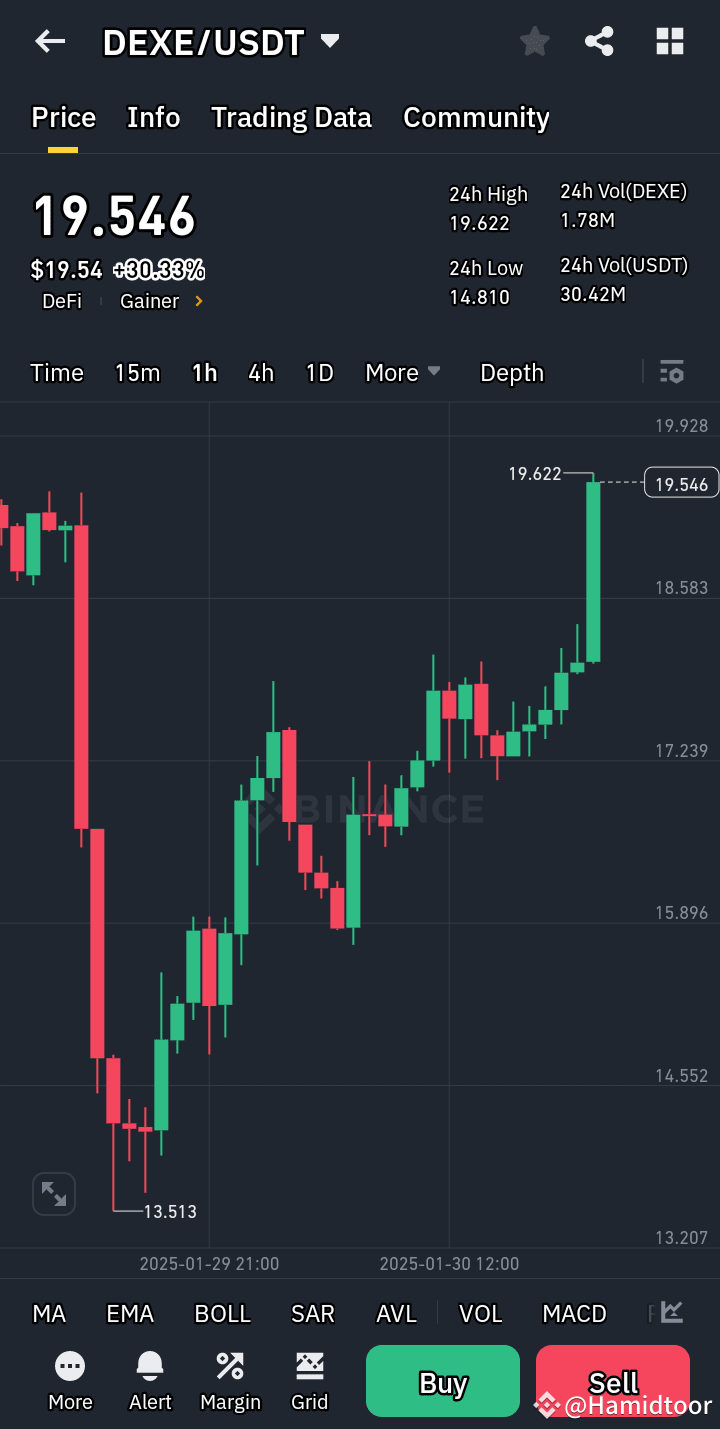Image resolution: width=720 pixels, height=1429 pixels.
Task: Open the price Alert bell
Action: [150, 1381]
